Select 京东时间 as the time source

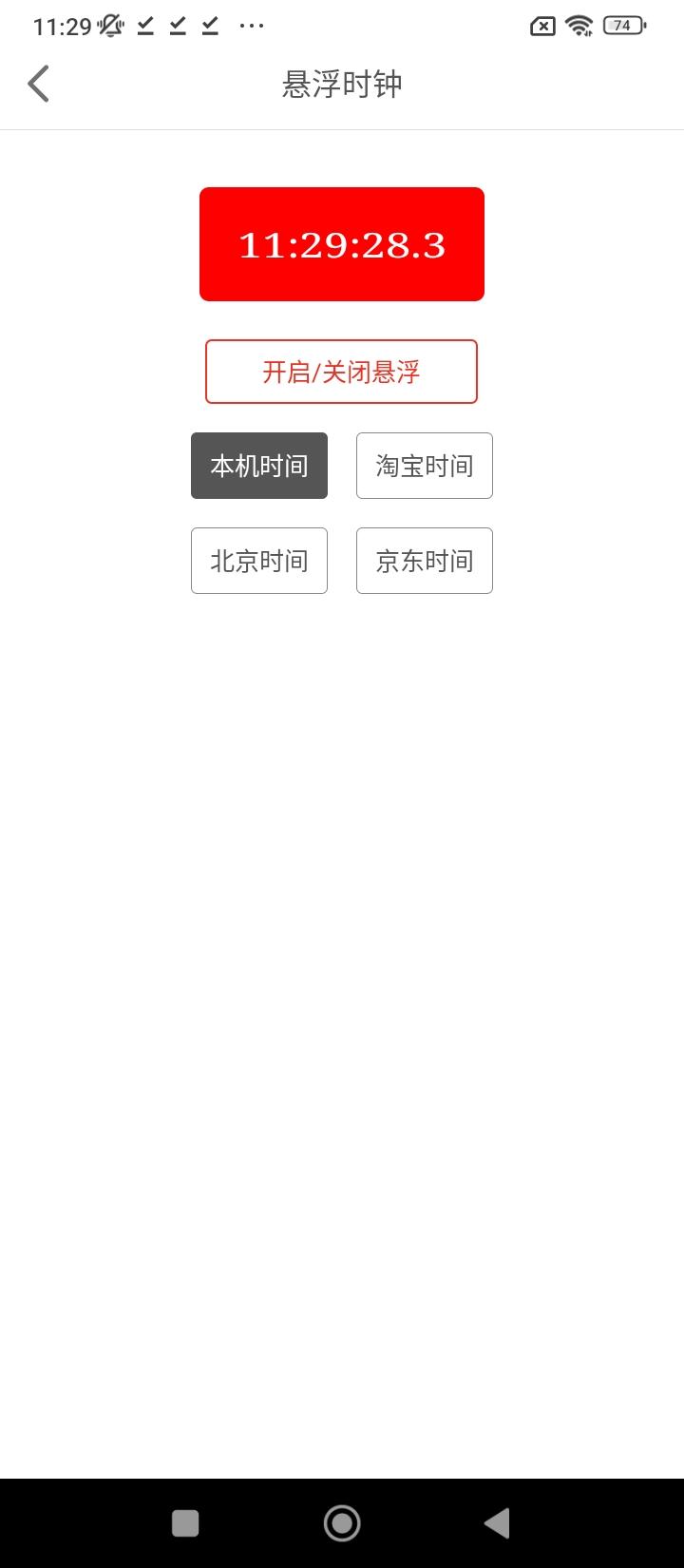point(424,561)
